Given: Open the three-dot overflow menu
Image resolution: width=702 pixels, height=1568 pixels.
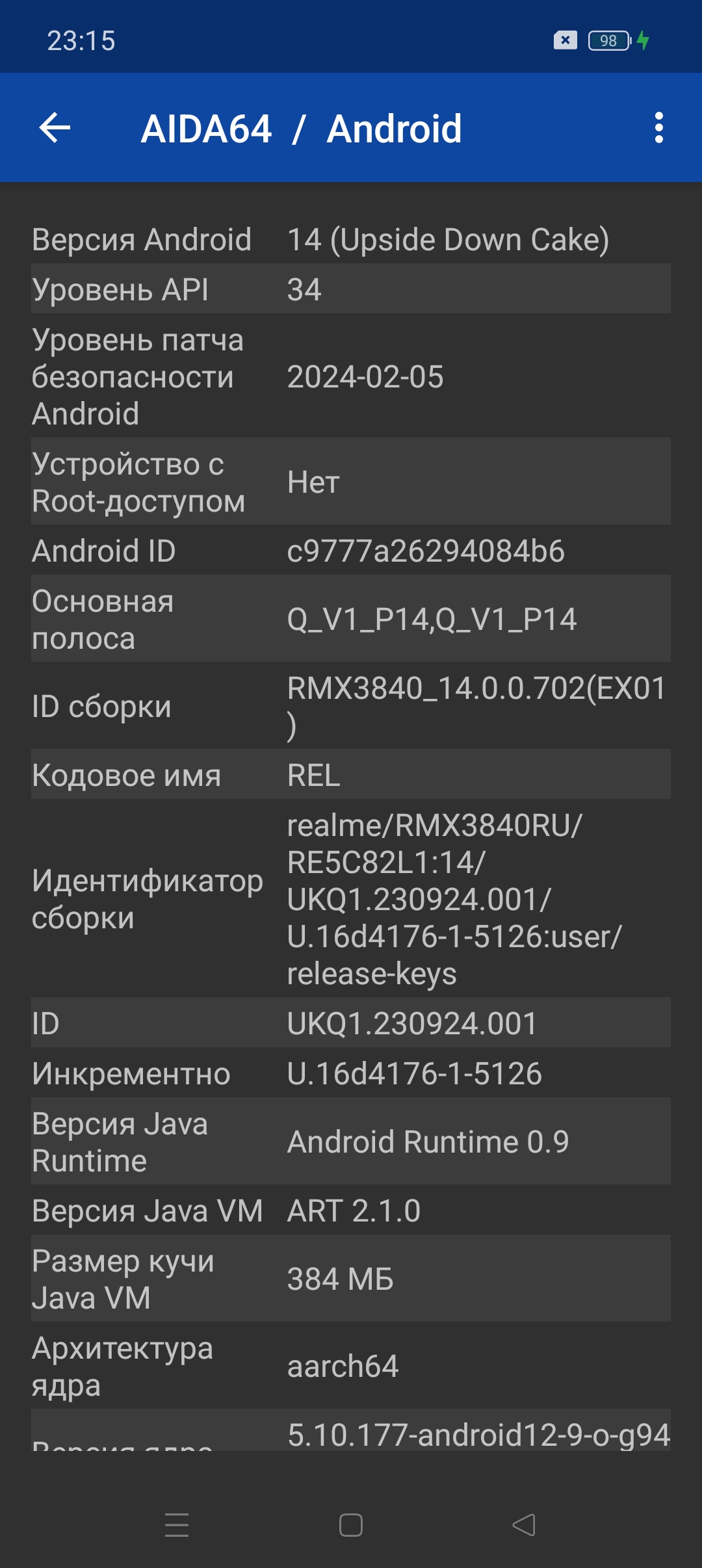Looking at the screenshot, I should coord(658,127).
